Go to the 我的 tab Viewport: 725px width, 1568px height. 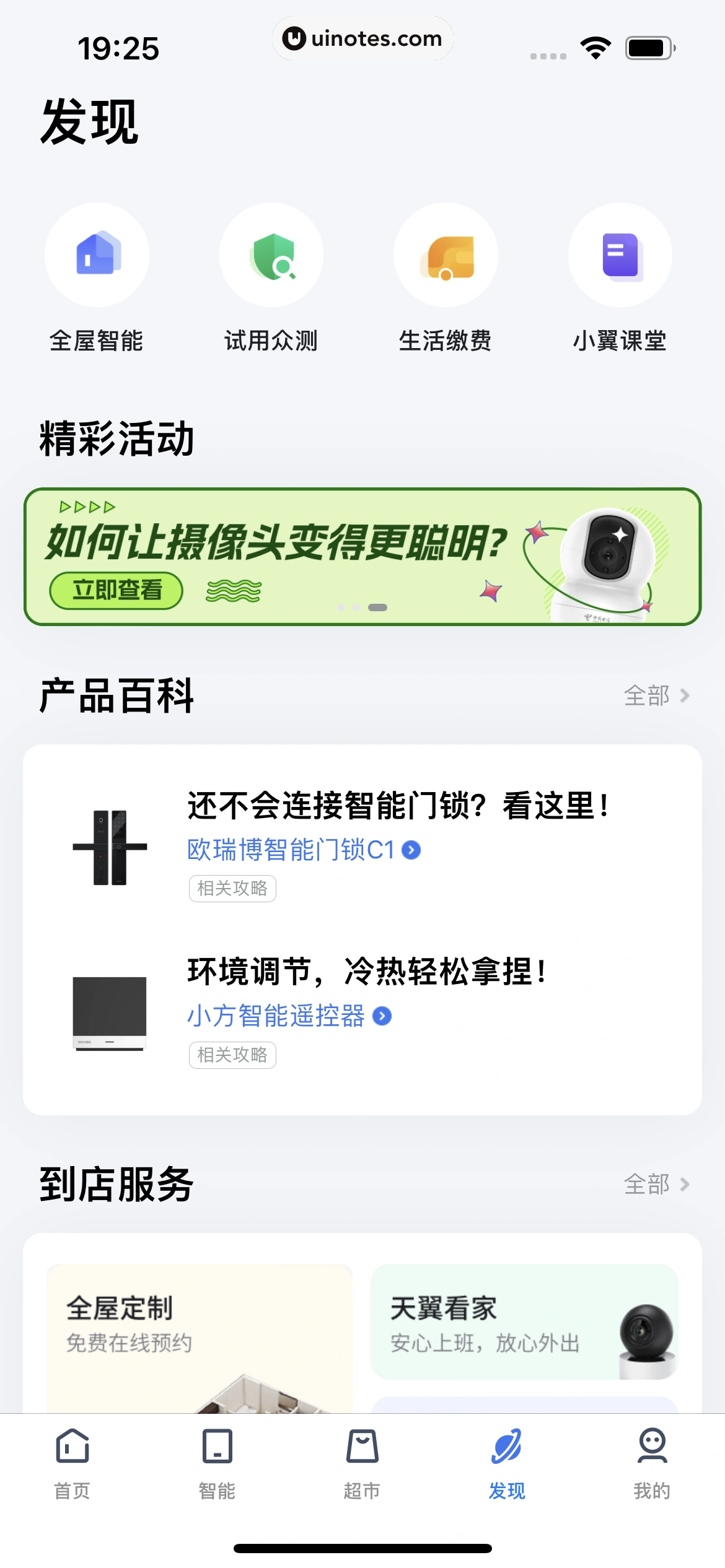point(652,1463)
